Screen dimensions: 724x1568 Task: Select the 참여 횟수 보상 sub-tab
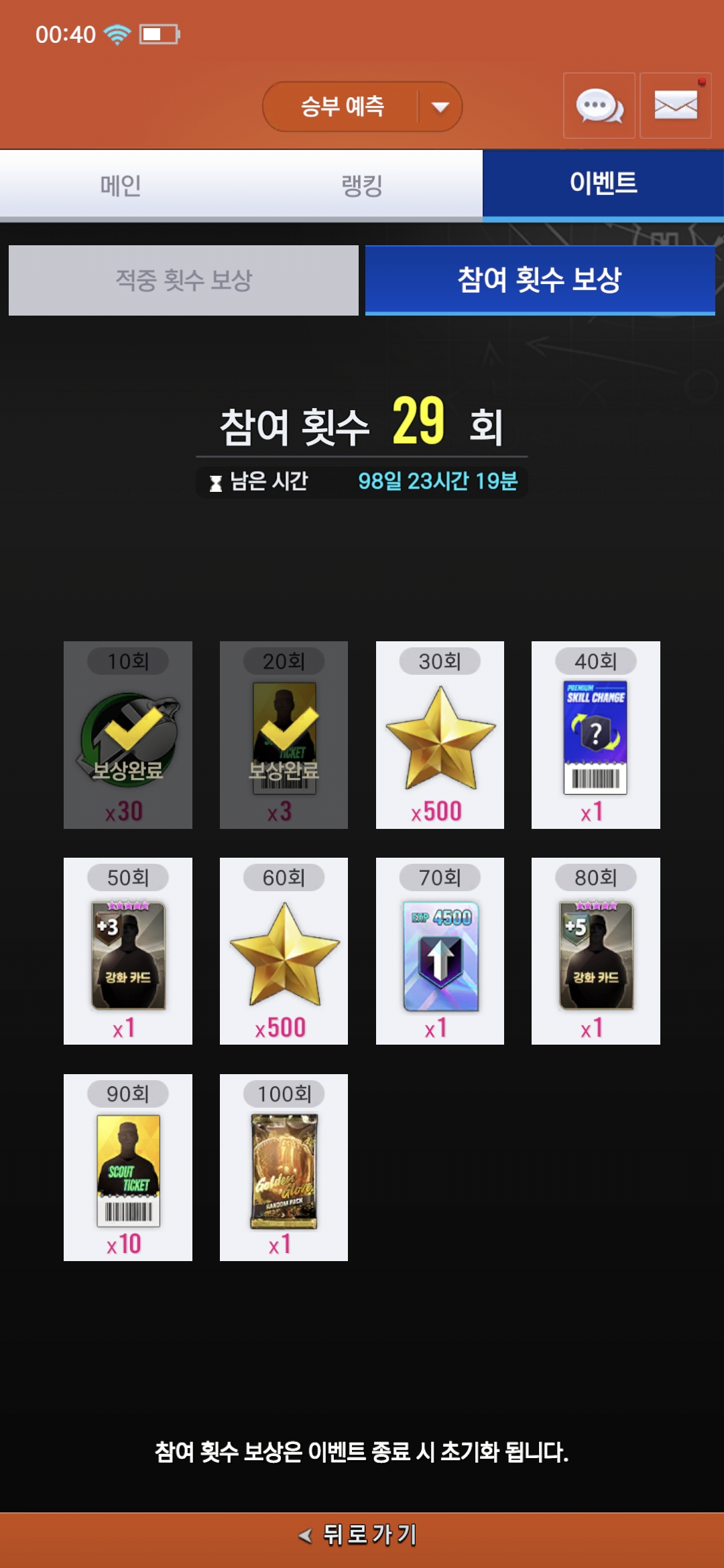(540, 280)
